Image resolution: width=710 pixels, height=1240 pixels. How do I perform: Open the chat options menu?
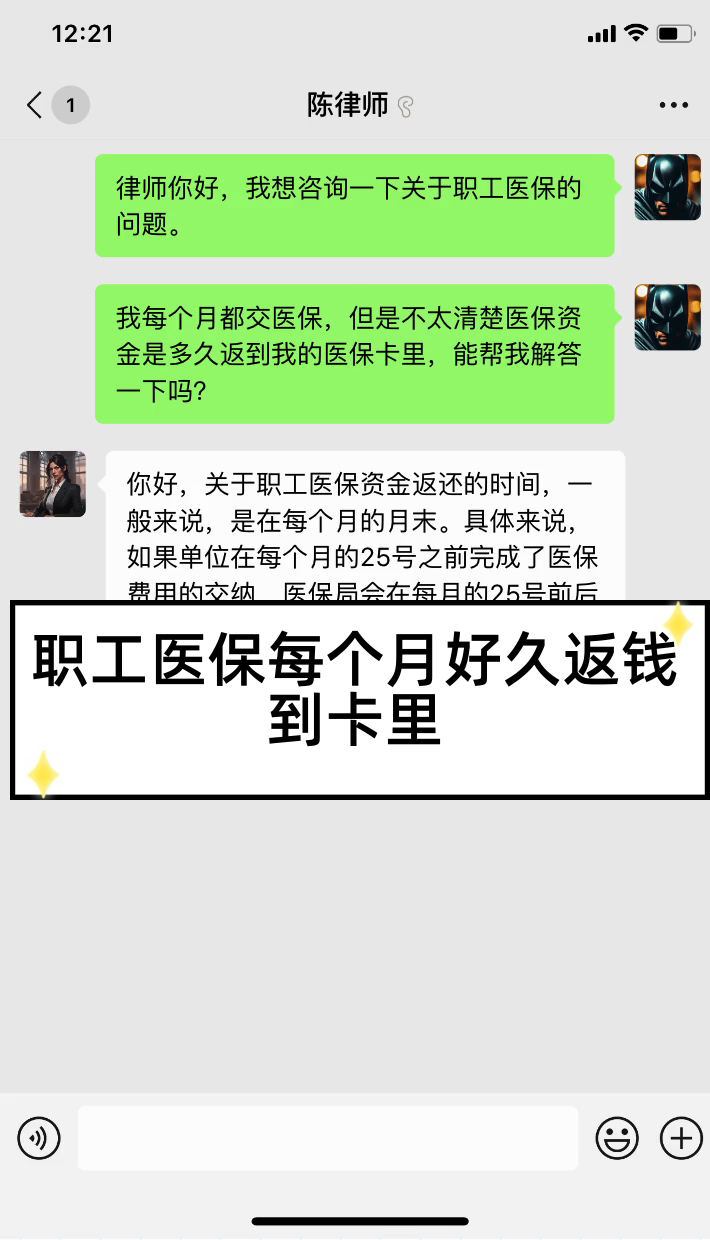pyautogui.click(x=673, y=105)
